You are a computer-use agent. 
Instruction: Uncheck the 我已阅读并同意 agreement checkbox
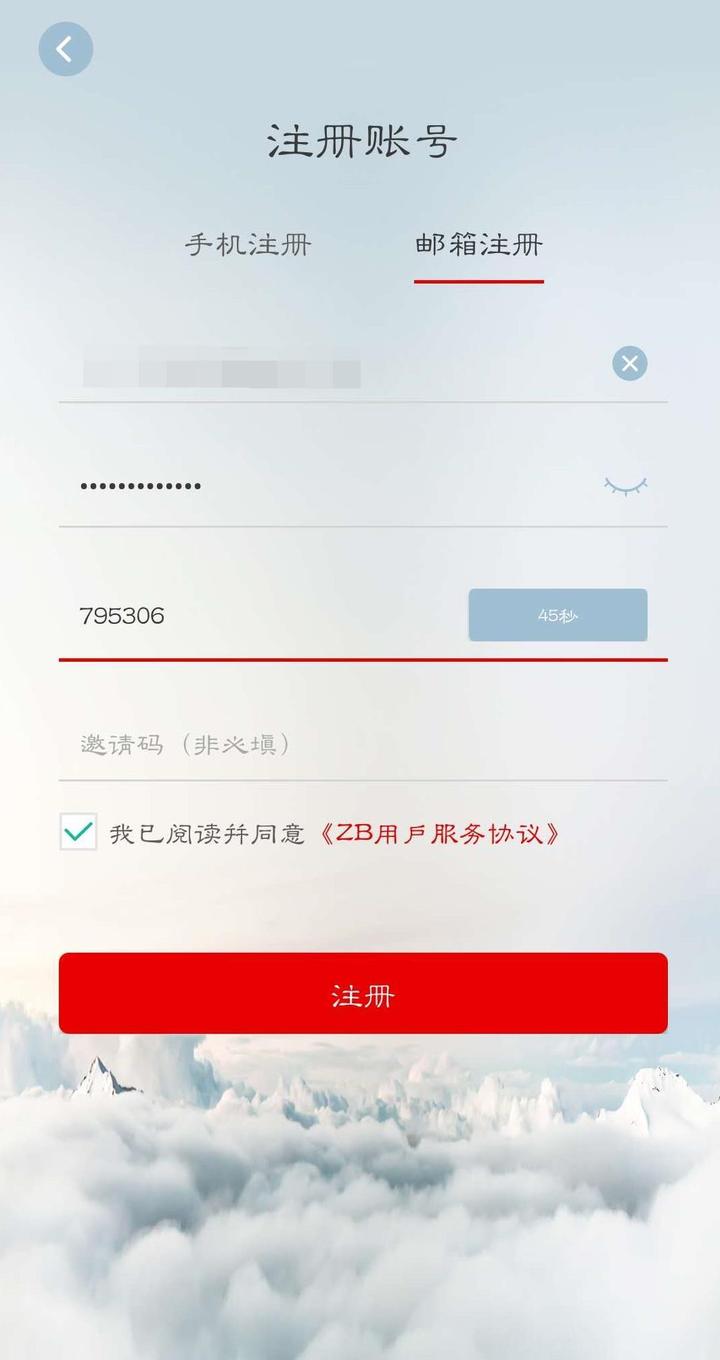pos(78,832)
